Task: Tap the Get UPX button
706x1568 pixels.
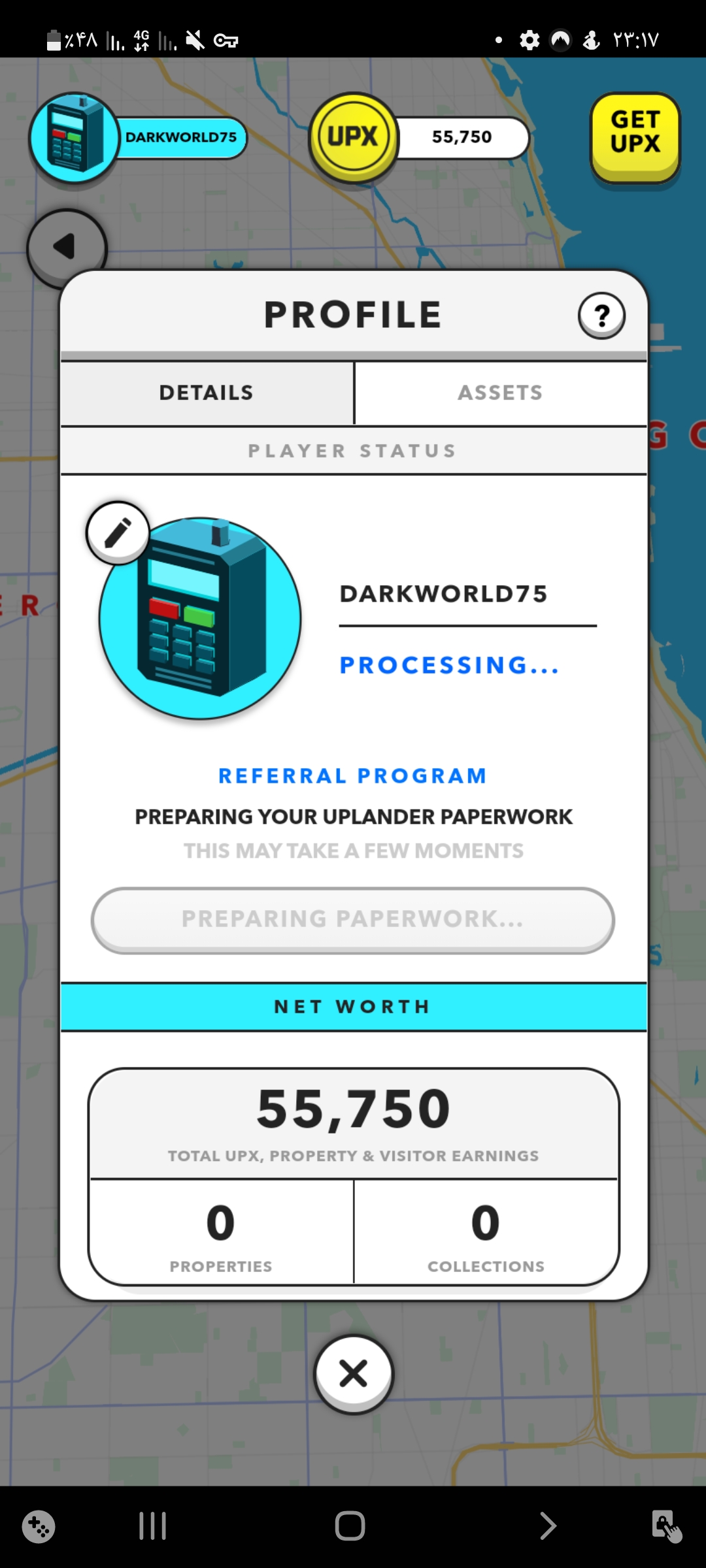Action: [x=635, y=137]
